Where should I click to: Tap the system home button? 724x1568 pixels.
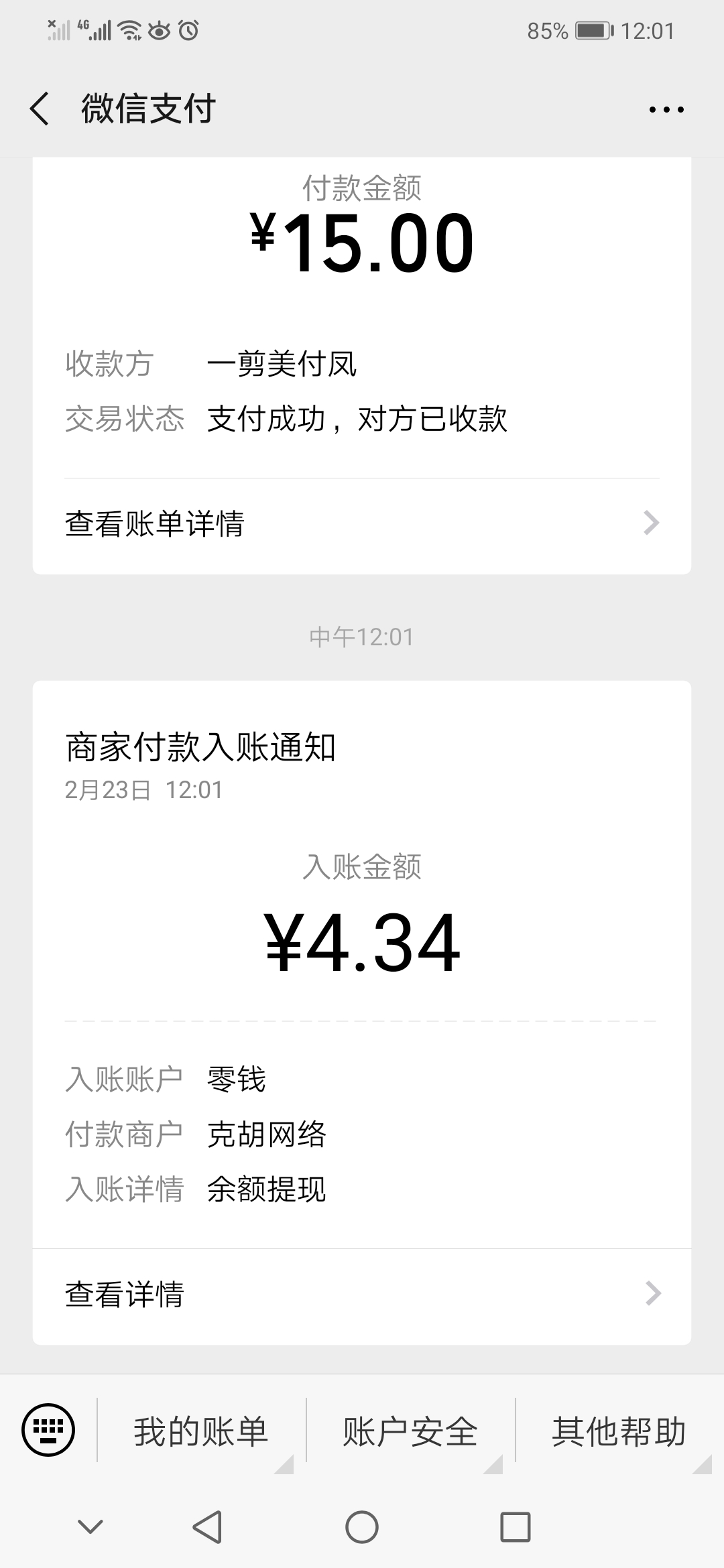tap(362, 1528)
